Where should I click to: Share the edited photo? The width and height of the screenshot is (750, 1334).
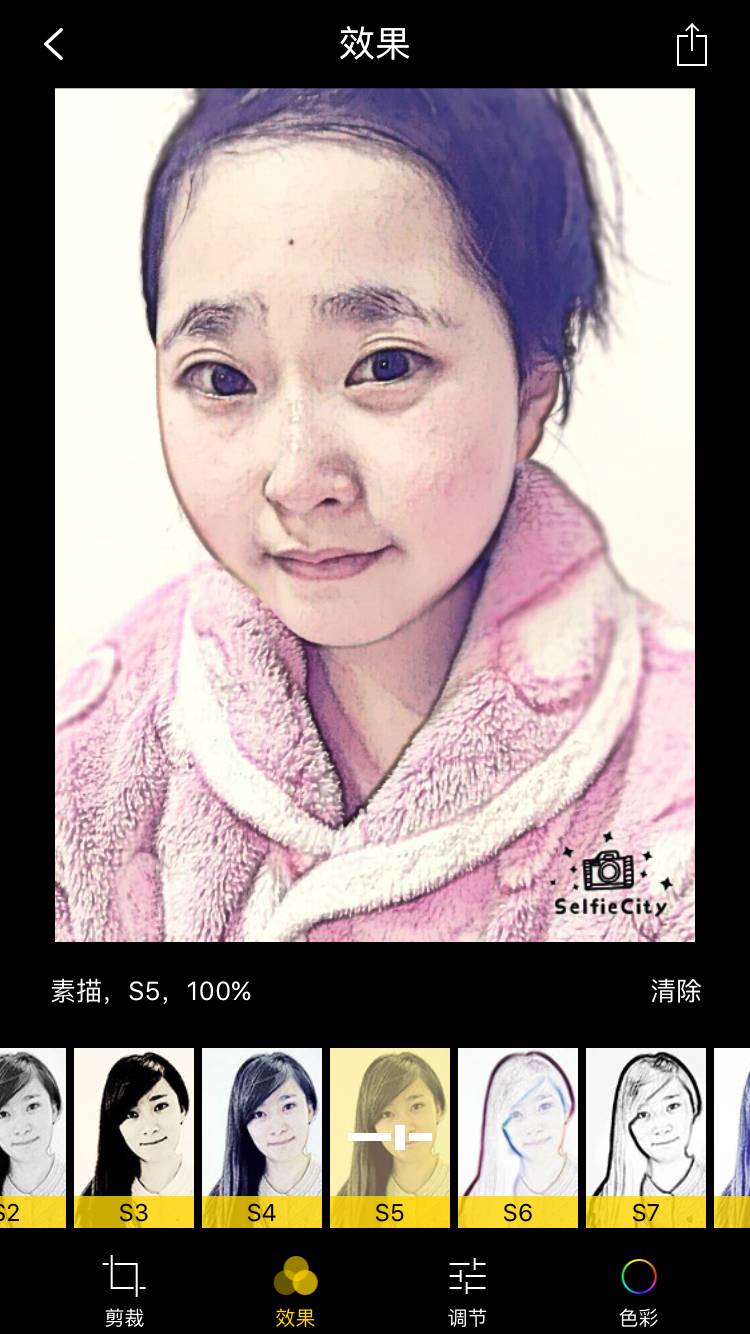point(691,46)
